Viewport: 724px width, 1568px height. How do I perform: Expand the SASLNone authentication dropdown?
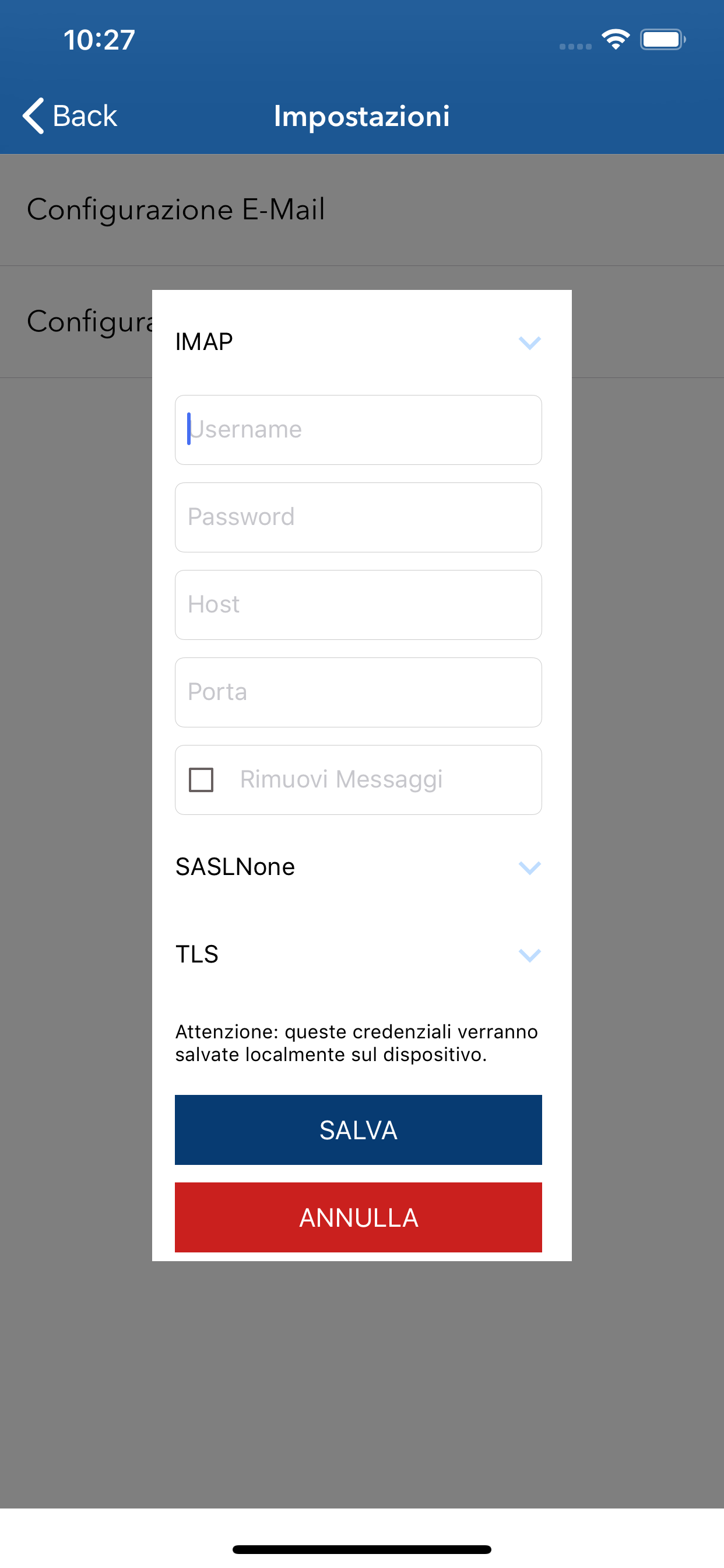pos(359,867)
